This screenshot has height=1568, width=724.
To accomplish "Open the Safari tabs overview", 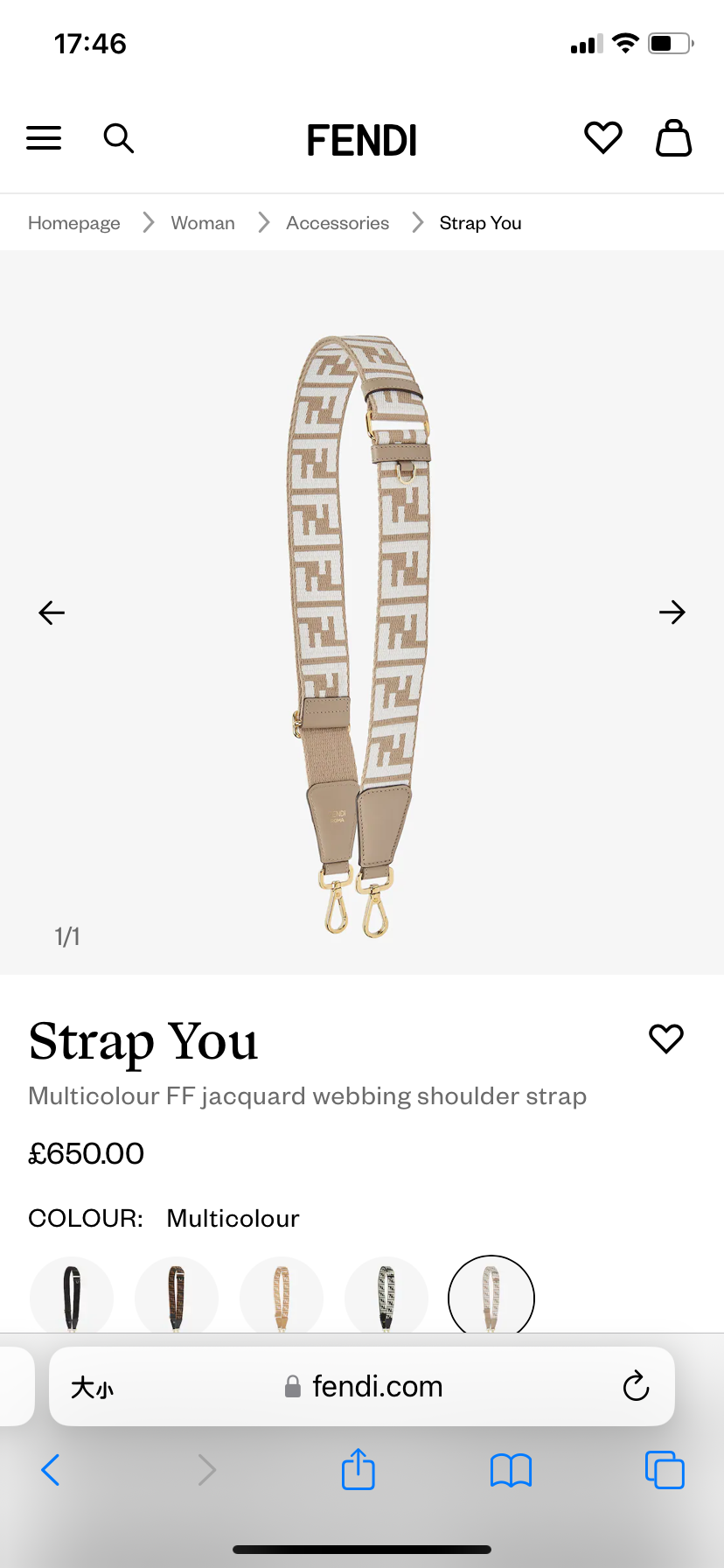I will click(x=665, y=1470).
